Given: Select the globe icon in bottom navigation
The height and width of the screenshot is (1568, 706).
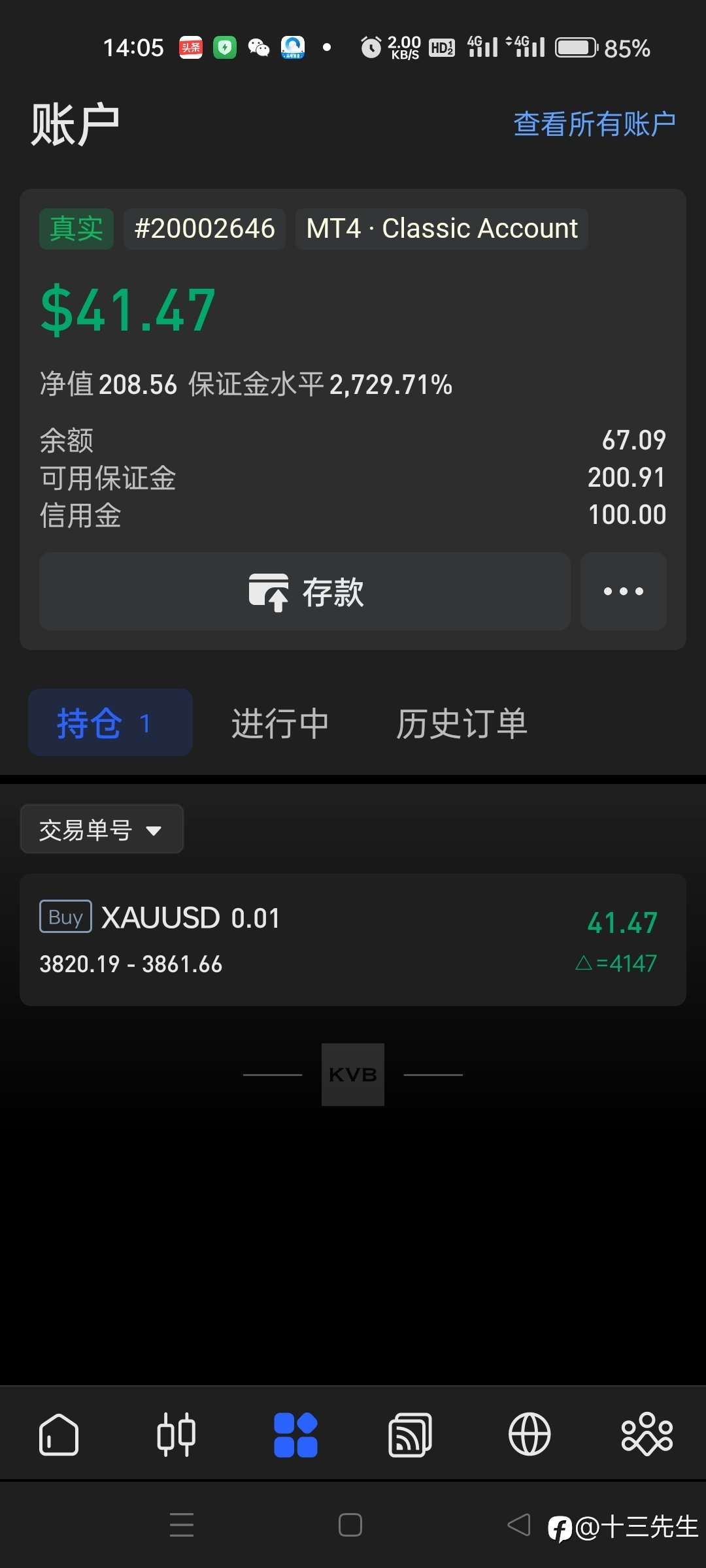Looking at the screenshot, I should click(x=529, y=1435).
